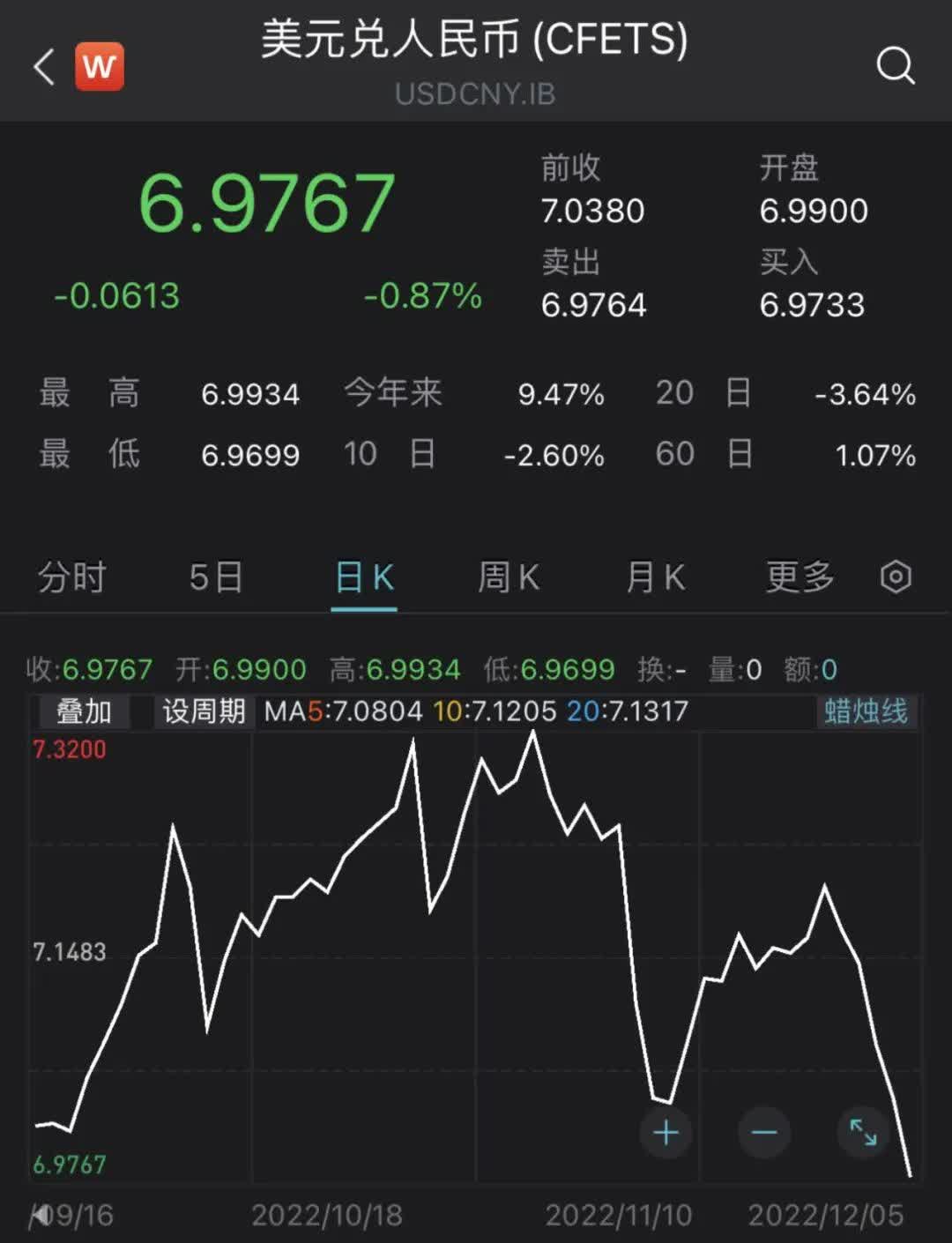Tap the 叠加 overlay button
The width and height of the screenshot is (952, 1243).
point(83,711)
